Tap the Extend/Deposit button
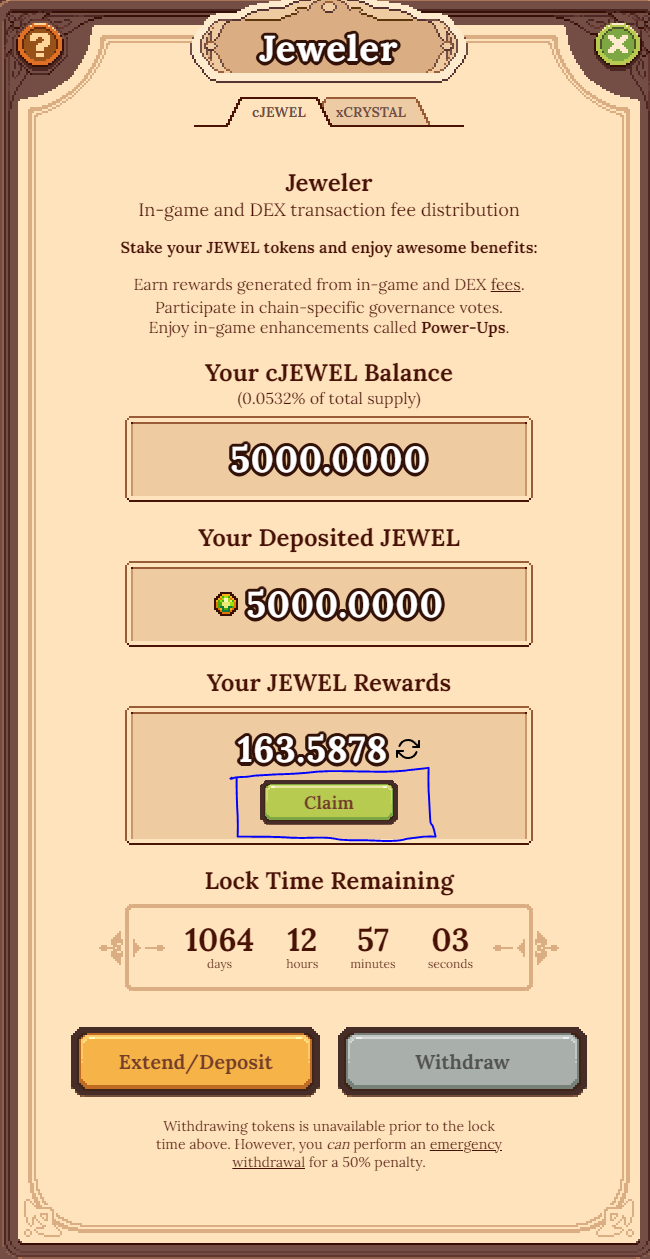The height and width of the screenshot is (1259, 650). (x=195, y=1061)
